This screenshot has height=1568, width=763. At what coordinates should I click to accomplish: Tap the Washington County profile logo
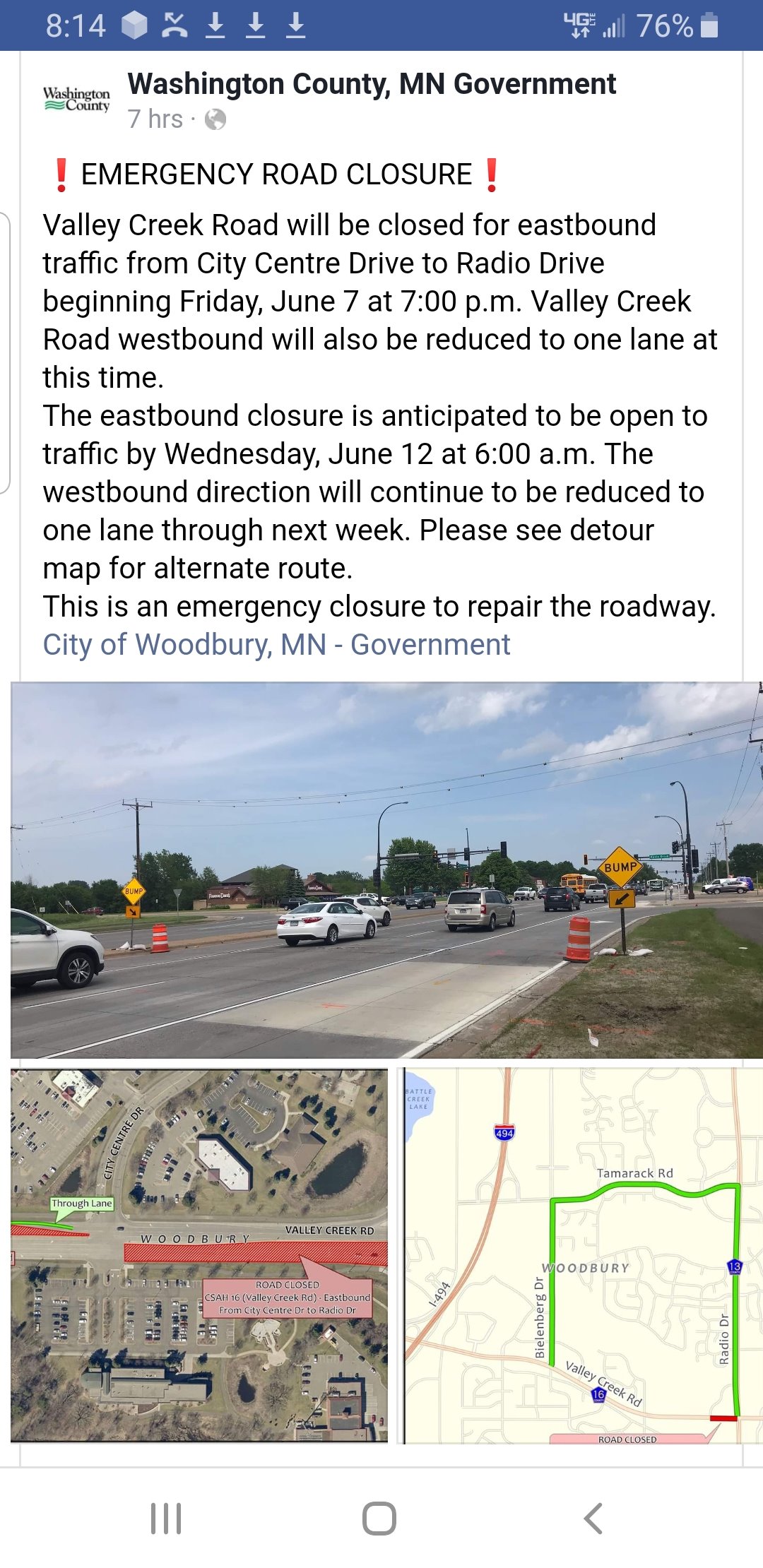point(76,100)
